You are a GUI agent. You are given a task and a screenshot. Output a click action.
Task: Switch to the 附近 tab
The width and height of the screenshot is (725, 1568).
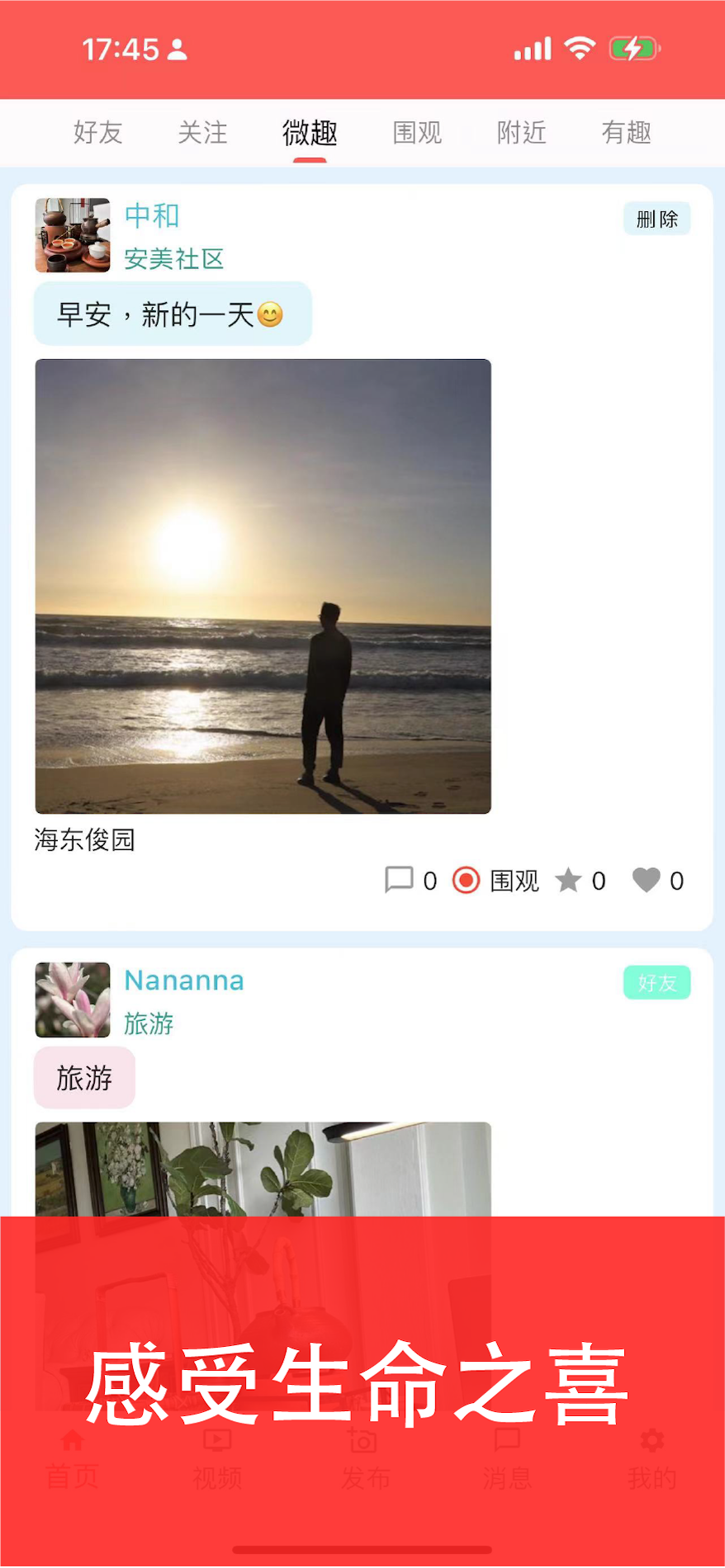click(x=521, y=133)
